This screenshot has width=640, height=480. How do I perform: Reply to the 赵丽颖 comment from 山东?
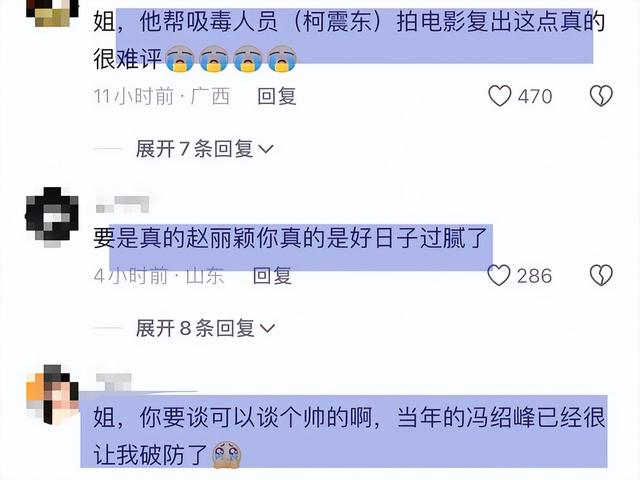(272, 275)
